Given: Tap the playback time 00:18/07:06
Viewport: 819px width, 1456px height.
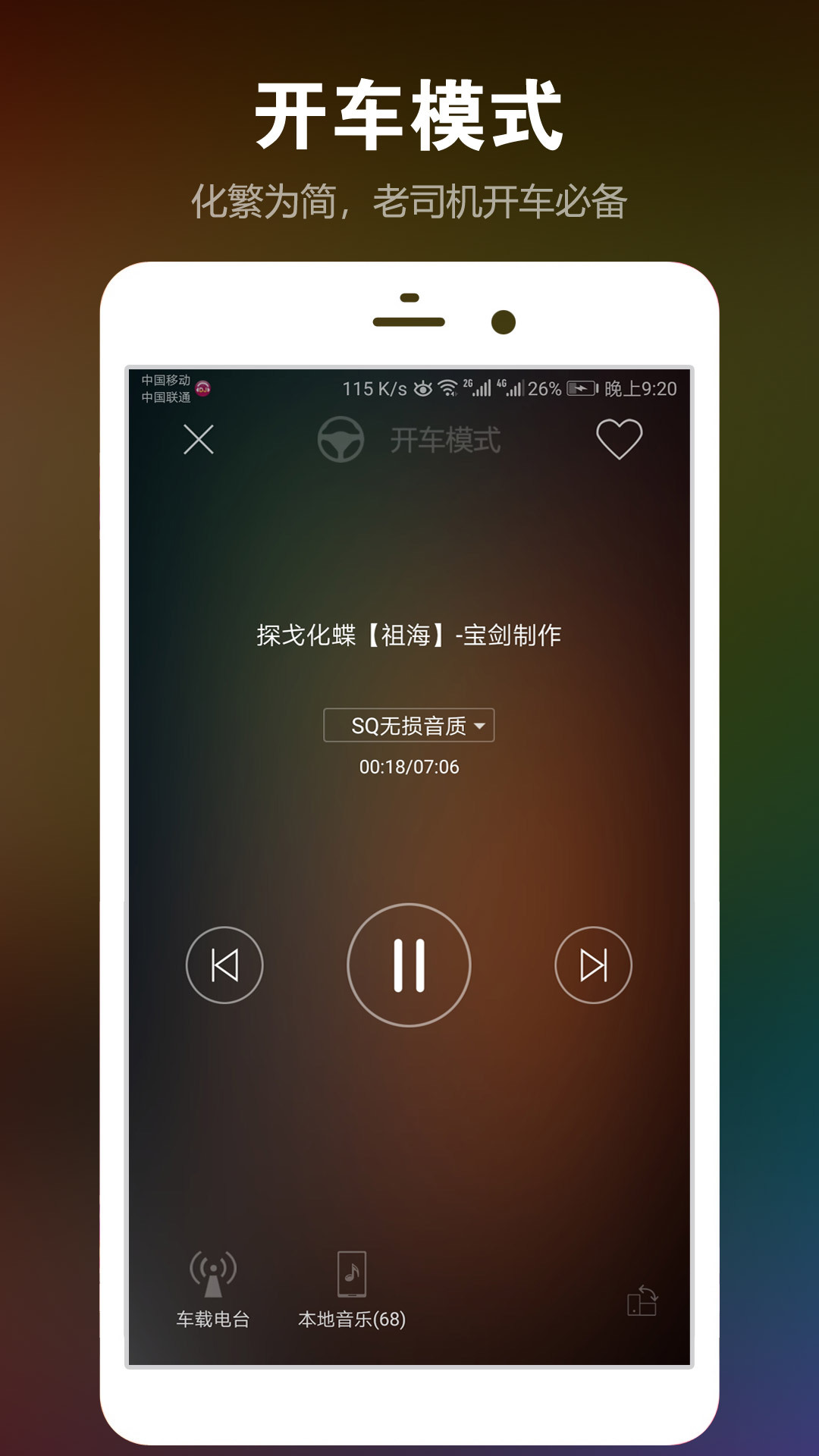Looking at the screenshot, I should click(409, 766).
